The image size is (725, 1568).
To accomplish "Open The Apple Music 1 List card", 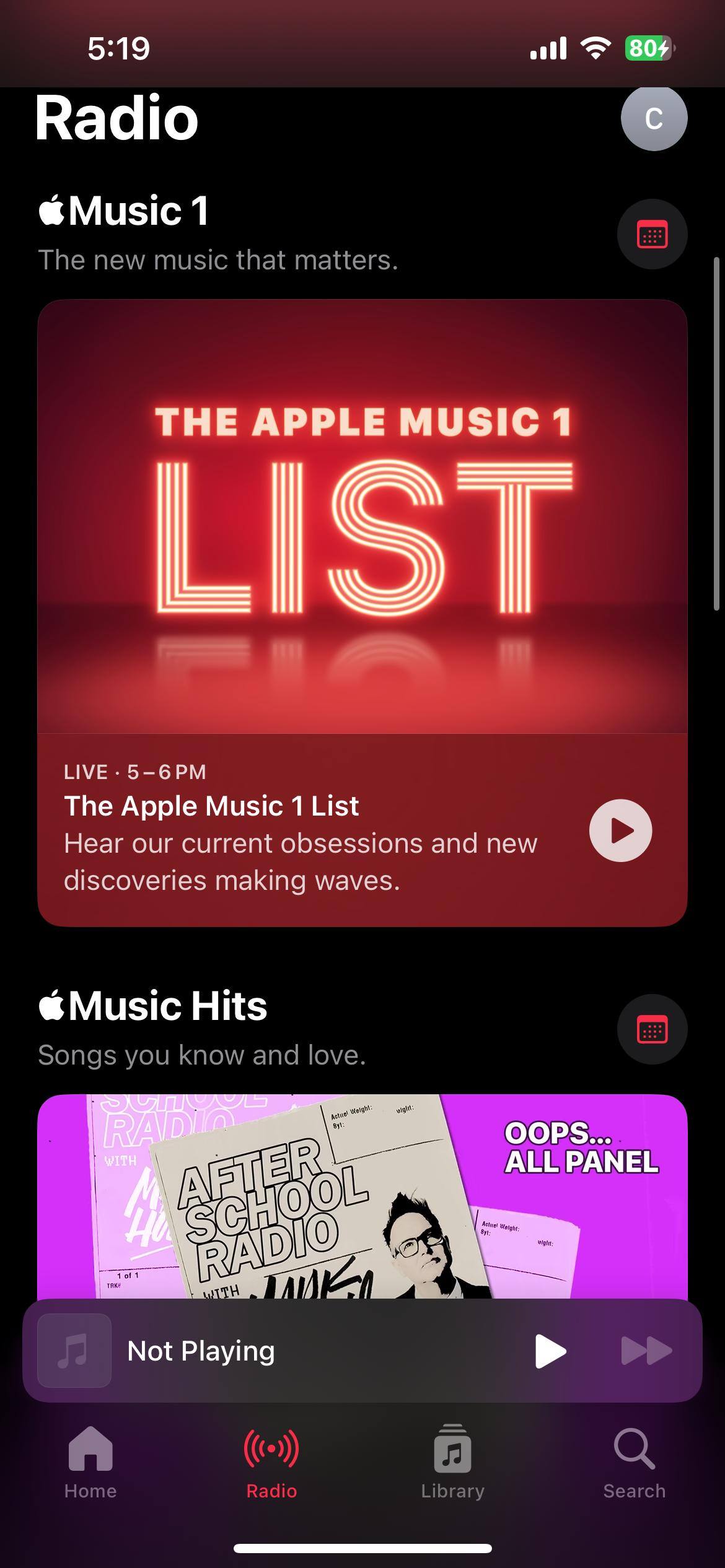I will pyautogui.click(x=362, y=517).
